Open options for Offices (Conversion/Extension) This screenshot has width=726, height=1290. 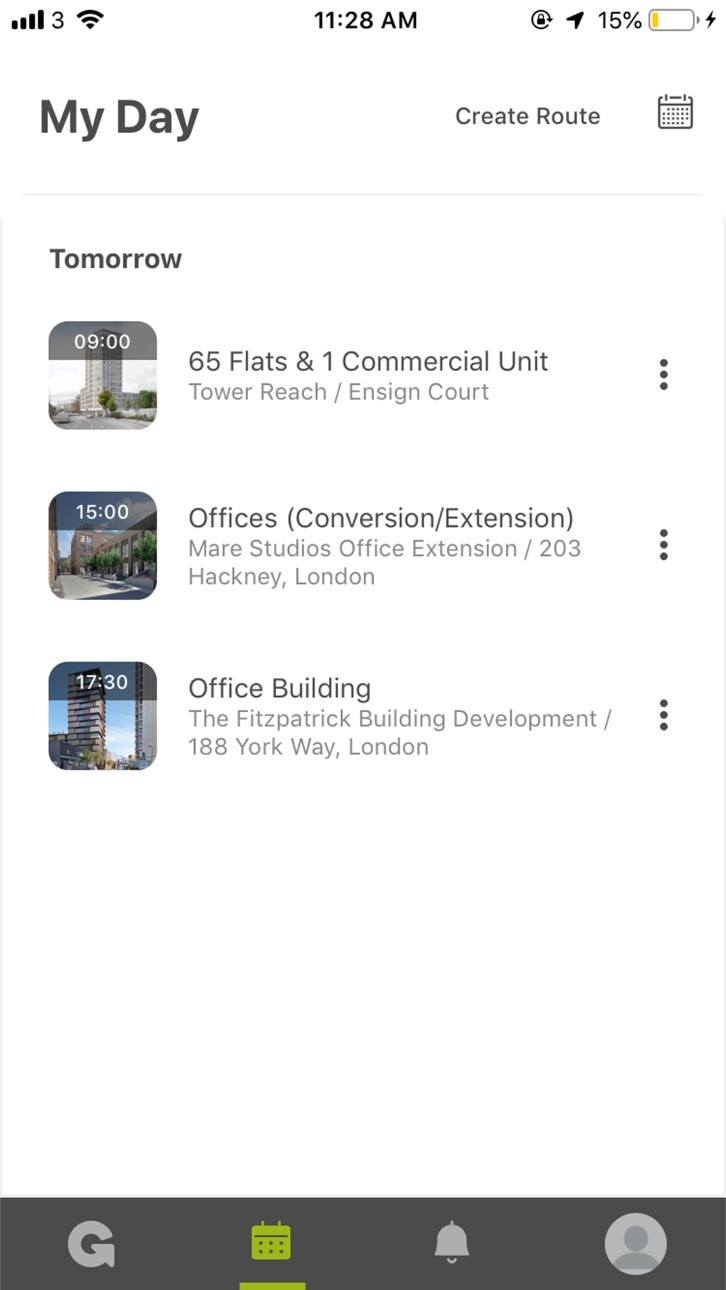click(663, 545)
